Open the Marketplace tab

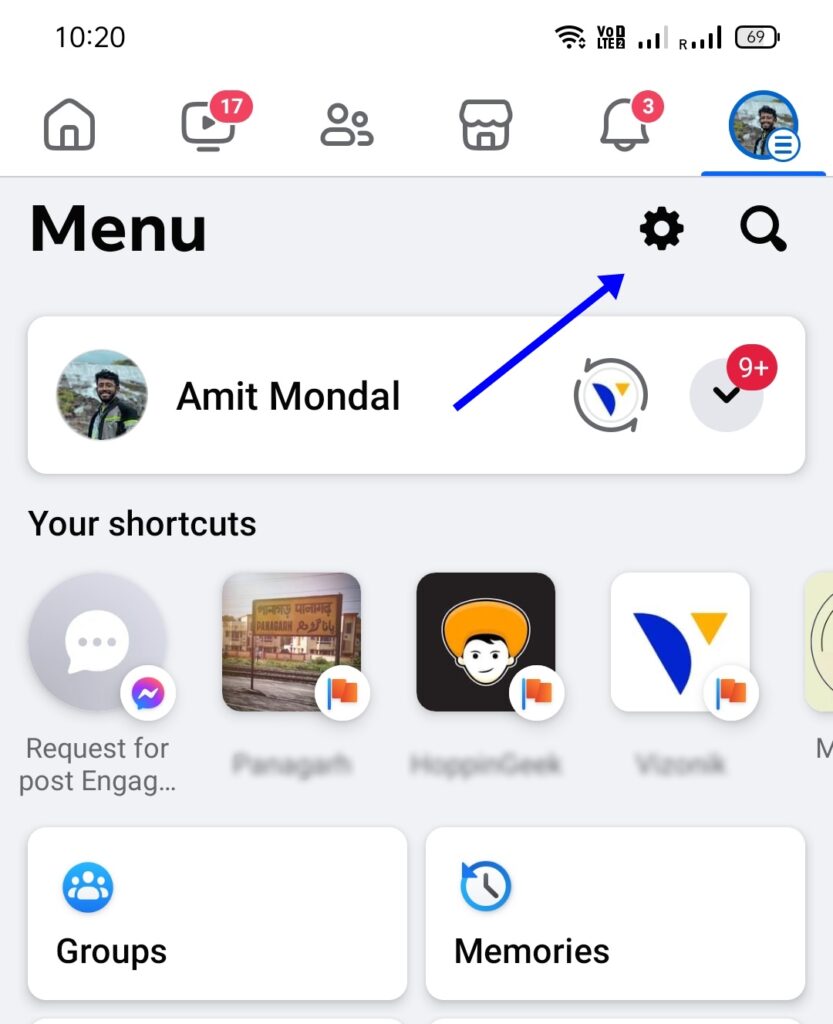pos(485,127)
